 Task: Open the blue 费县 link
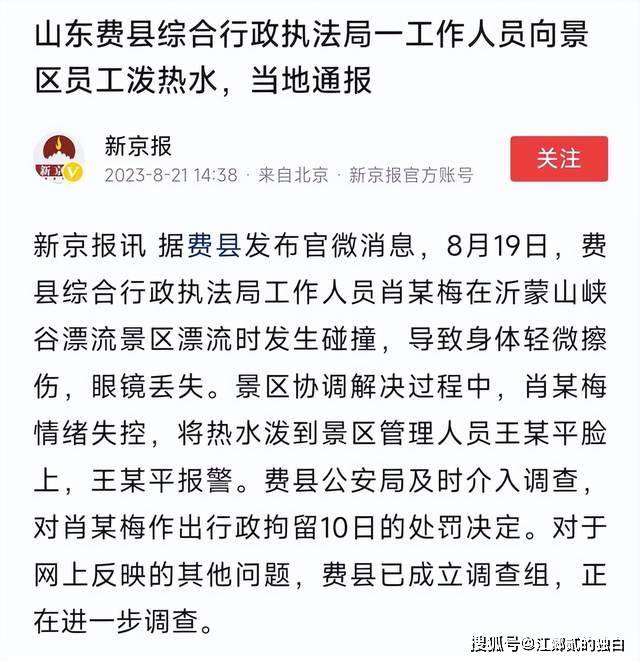pyautogui.click(x=212, y=242)
